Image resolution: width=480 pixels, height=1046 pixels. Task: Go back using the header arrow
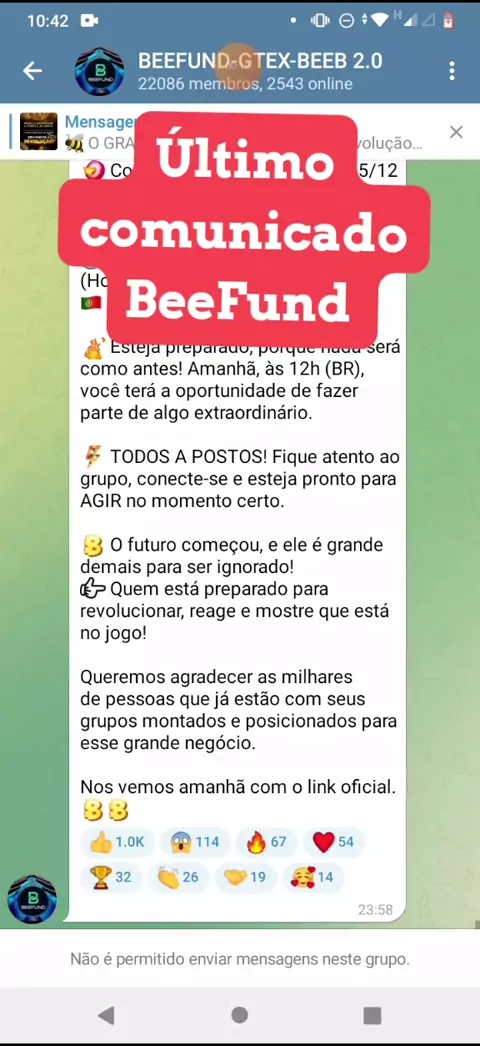pos(32,71)
